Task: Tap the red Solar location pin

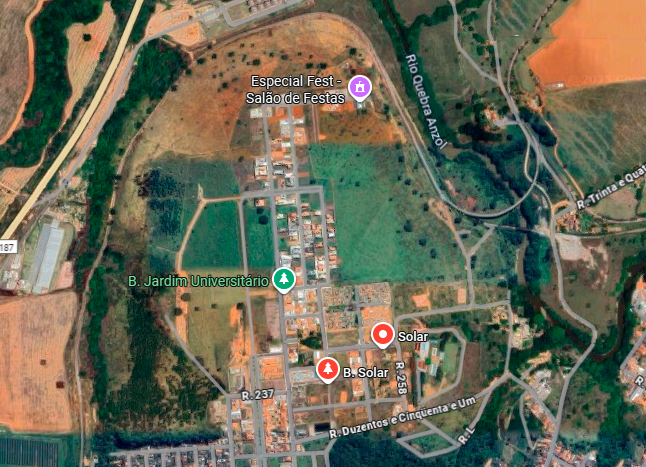Action: tap(382, 334)
